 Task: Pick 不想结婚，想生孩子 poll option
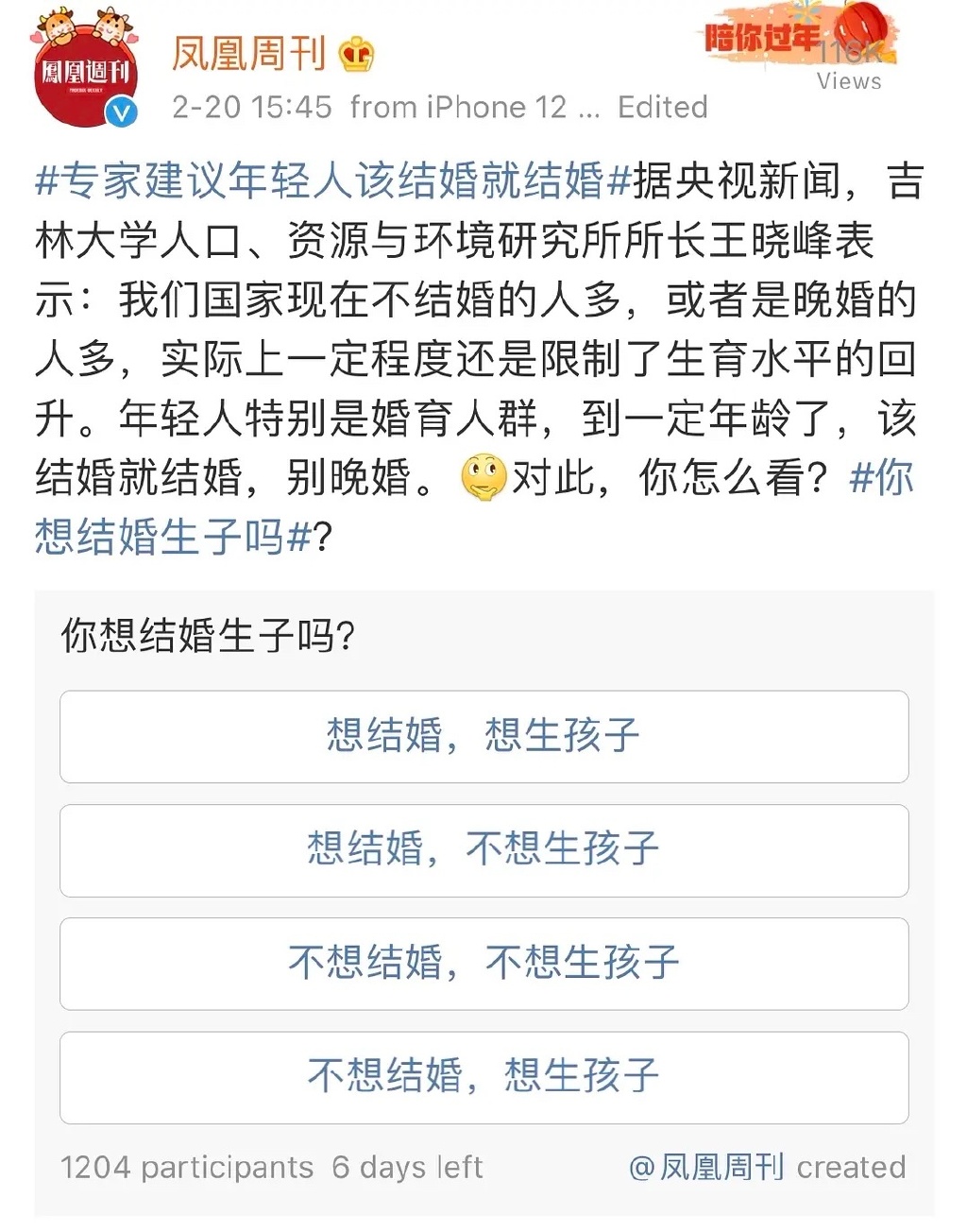(x=483, y=1076)
